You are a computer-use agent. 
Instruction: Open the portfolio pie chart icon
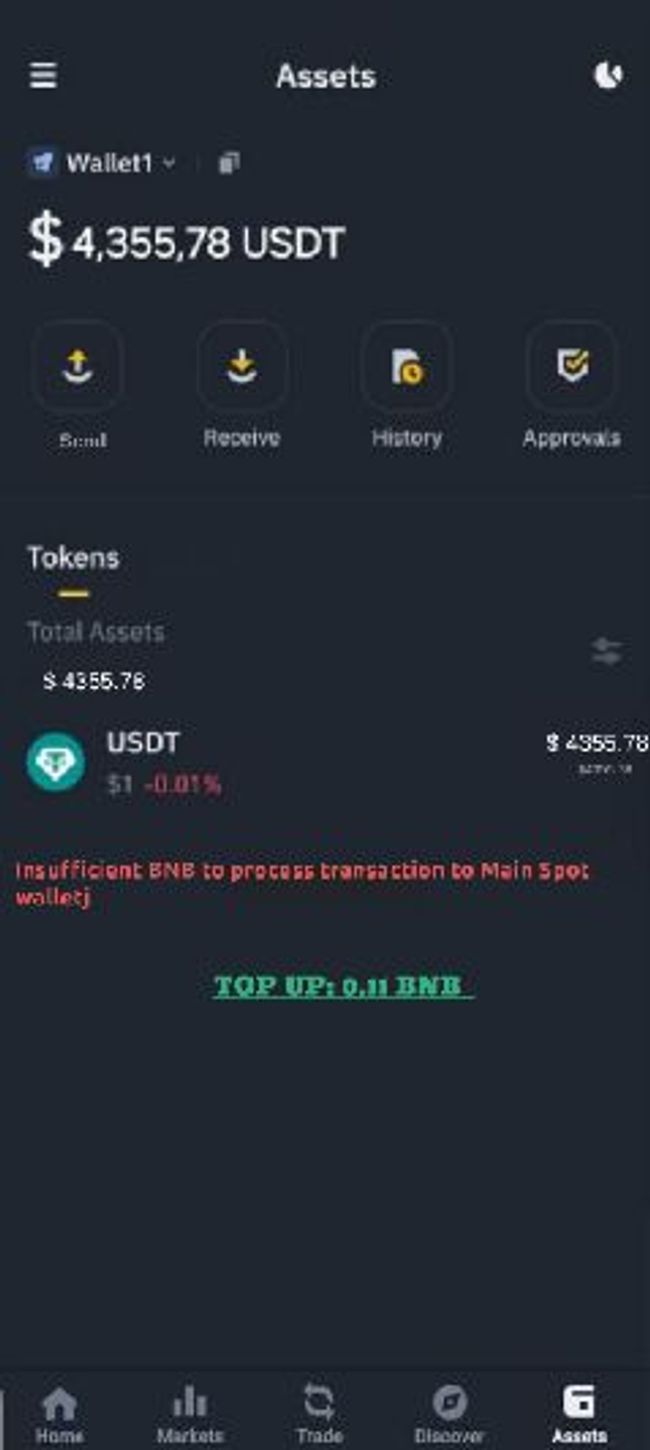pos(608,75)
